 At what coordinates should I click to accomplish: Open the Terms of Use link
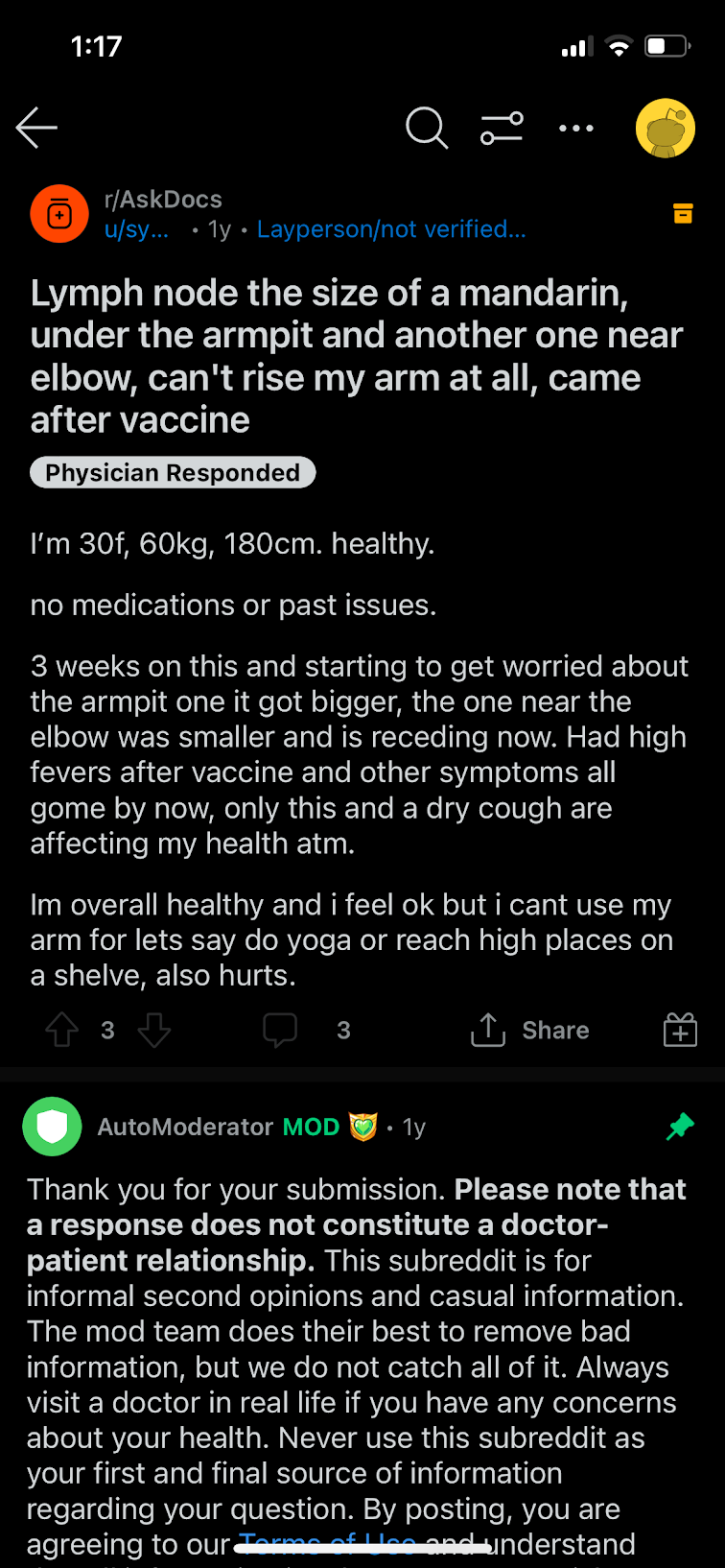point(327,1544)
